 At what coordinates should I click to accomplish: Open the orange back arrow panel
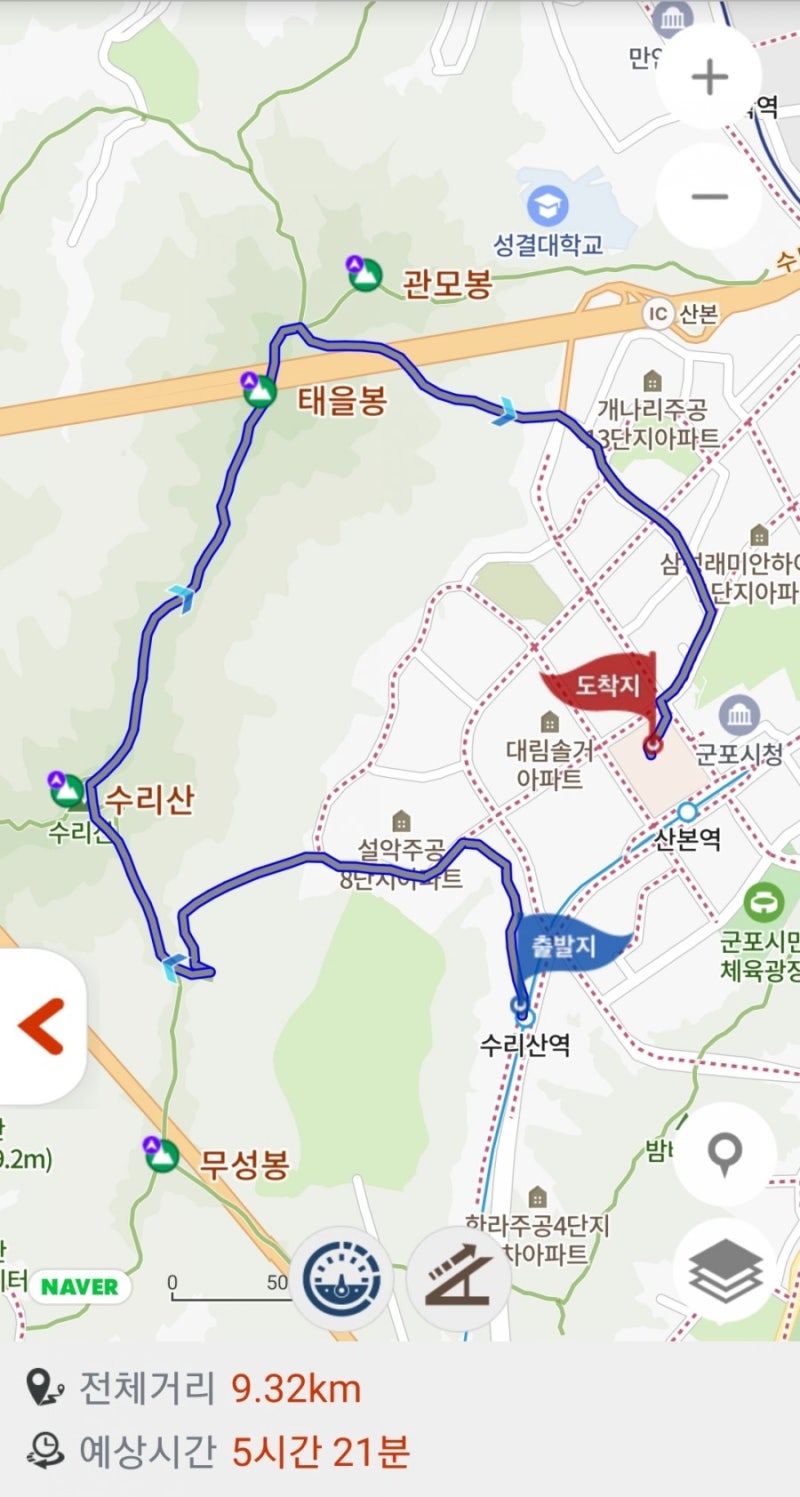coord(40,1026)
